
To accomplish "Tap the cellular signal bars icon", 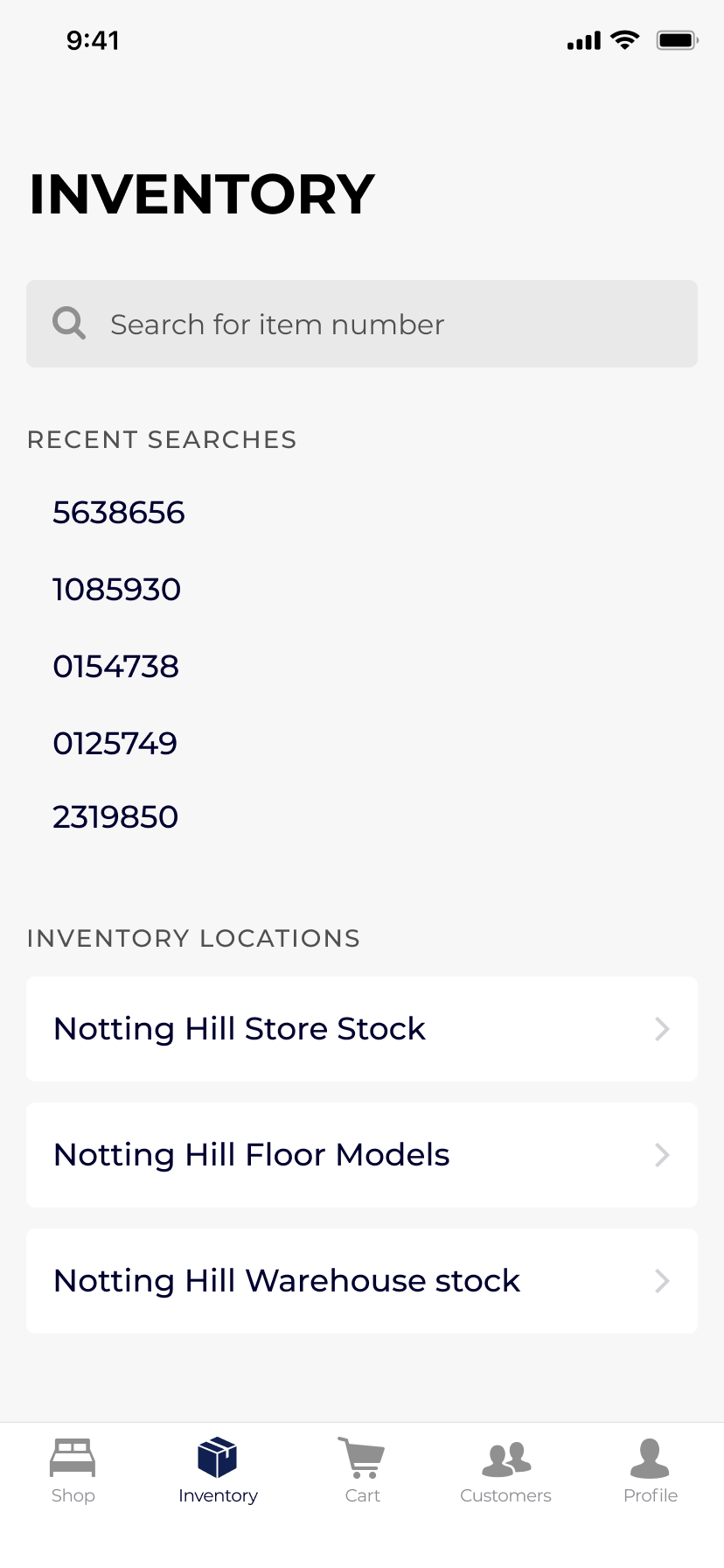I will (x=582, y=39).
